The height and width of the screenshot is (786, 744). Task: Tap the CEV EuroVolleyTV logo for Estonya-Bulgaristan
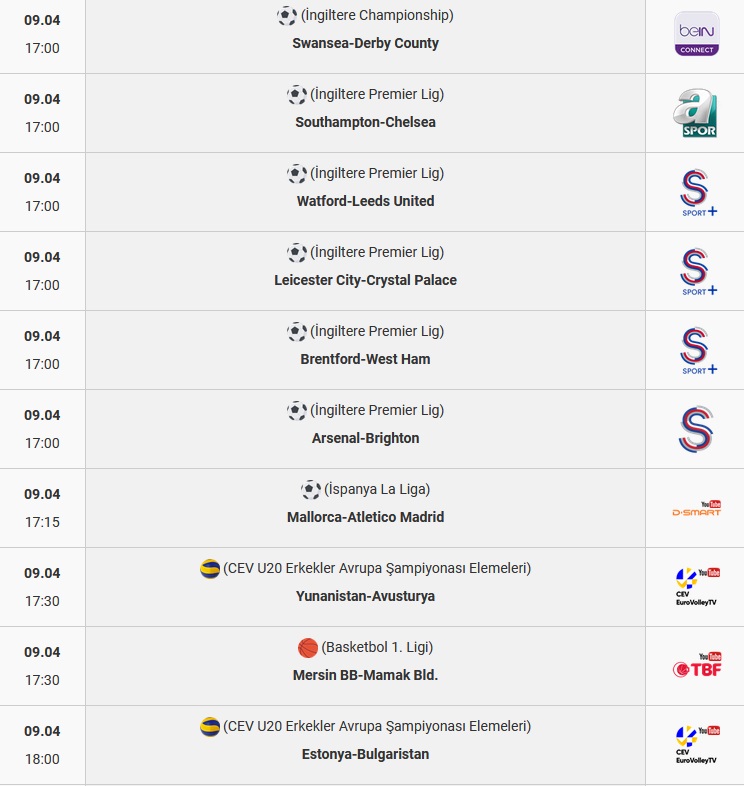pyautogui.click(x=697, y=744)
